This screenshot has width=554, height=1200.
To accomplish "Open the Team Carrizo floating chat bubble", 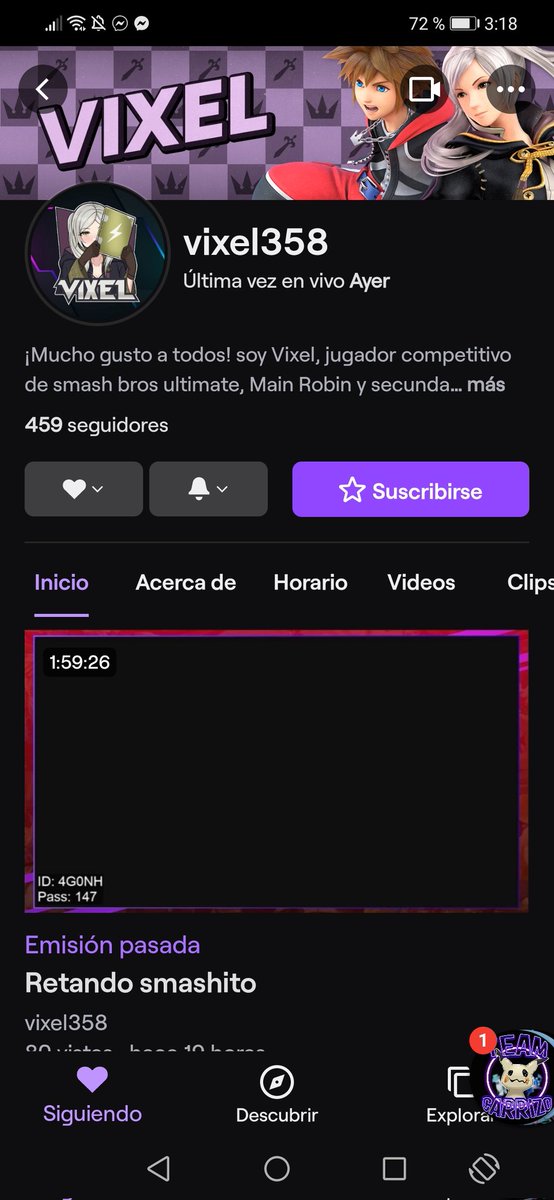I will (517, 1076).
